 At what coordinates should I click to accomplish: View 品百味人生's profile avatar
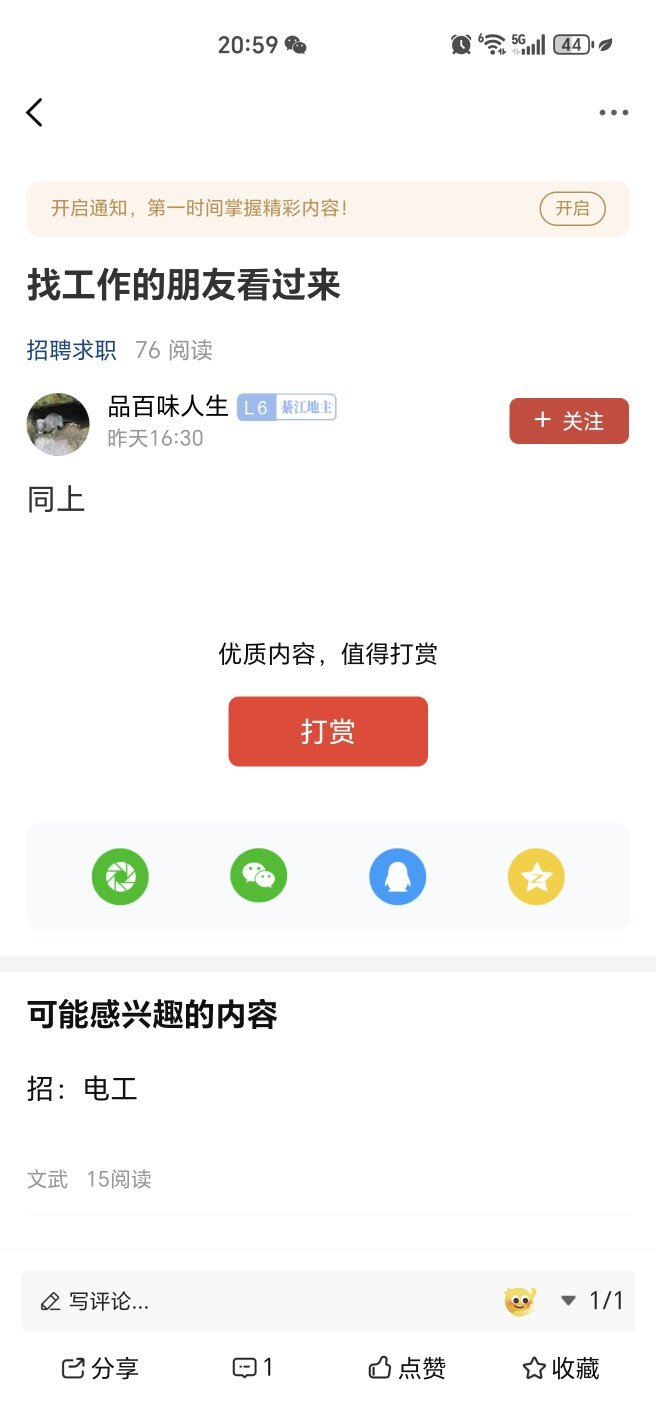point(58,424)
